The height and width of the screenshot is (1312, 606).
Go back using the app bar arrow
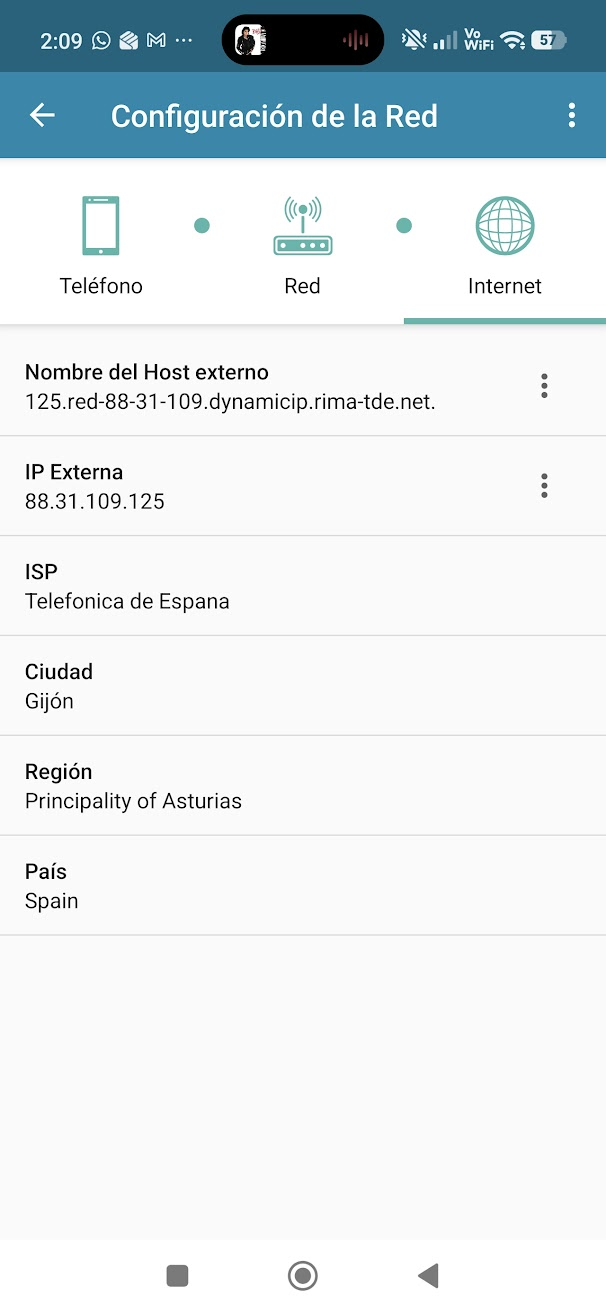42,115
